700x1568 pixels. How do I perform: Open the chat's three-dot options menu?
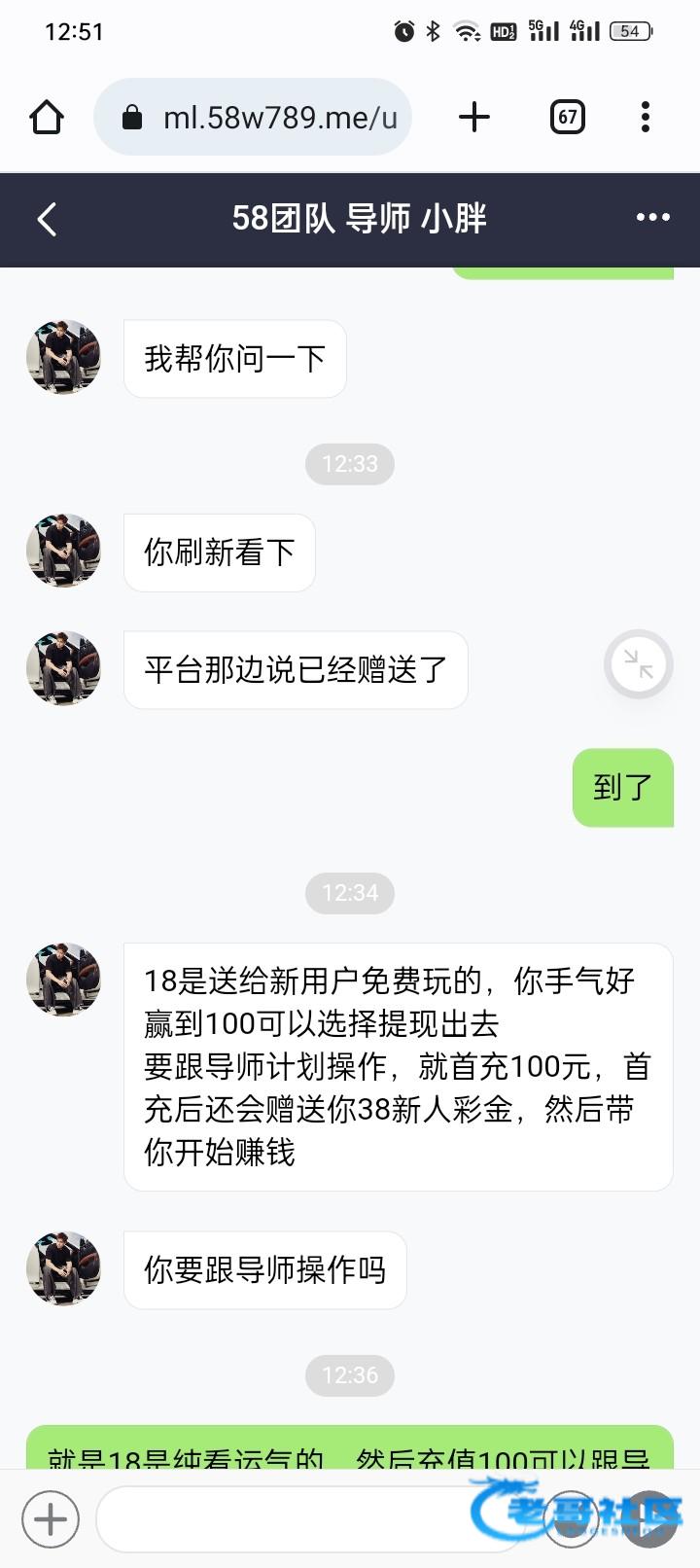[652, 217]
